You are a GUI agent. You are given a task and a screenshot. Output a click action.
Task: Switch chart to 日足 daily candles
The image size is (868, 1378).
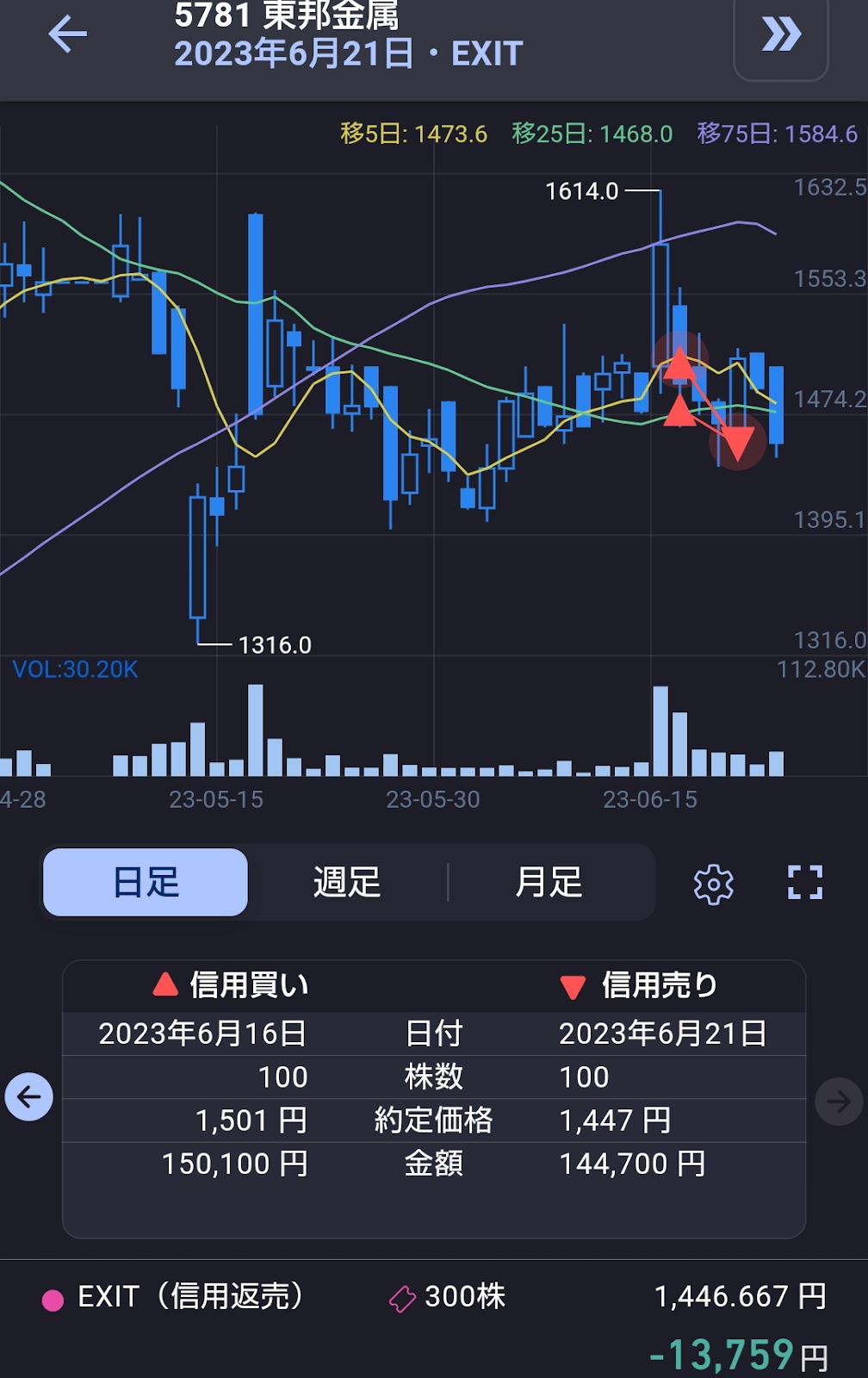[146, 883]
